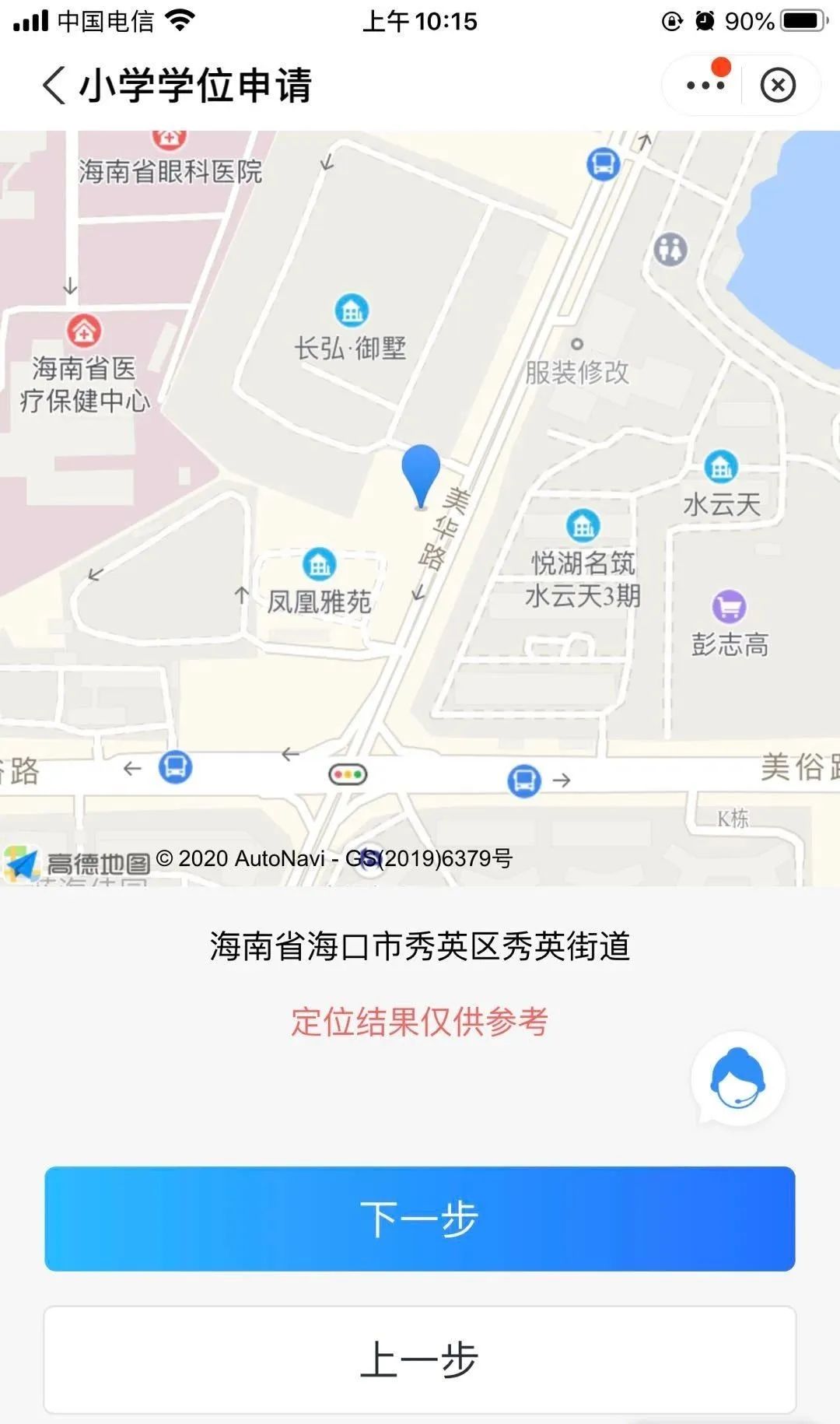Image resolution: width=840 pixels, height=1424 pixels.
Task: Tap the blue location pin on map
Action: coord(421,472)
